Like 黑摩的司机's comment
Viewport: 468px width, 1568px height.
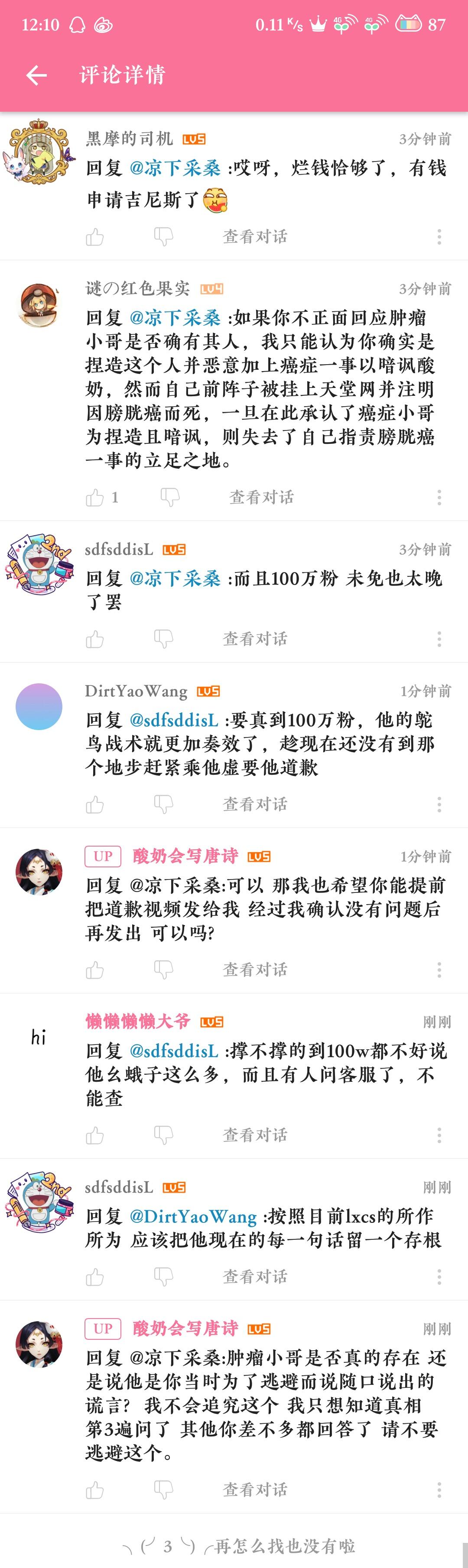click(94, 236)
